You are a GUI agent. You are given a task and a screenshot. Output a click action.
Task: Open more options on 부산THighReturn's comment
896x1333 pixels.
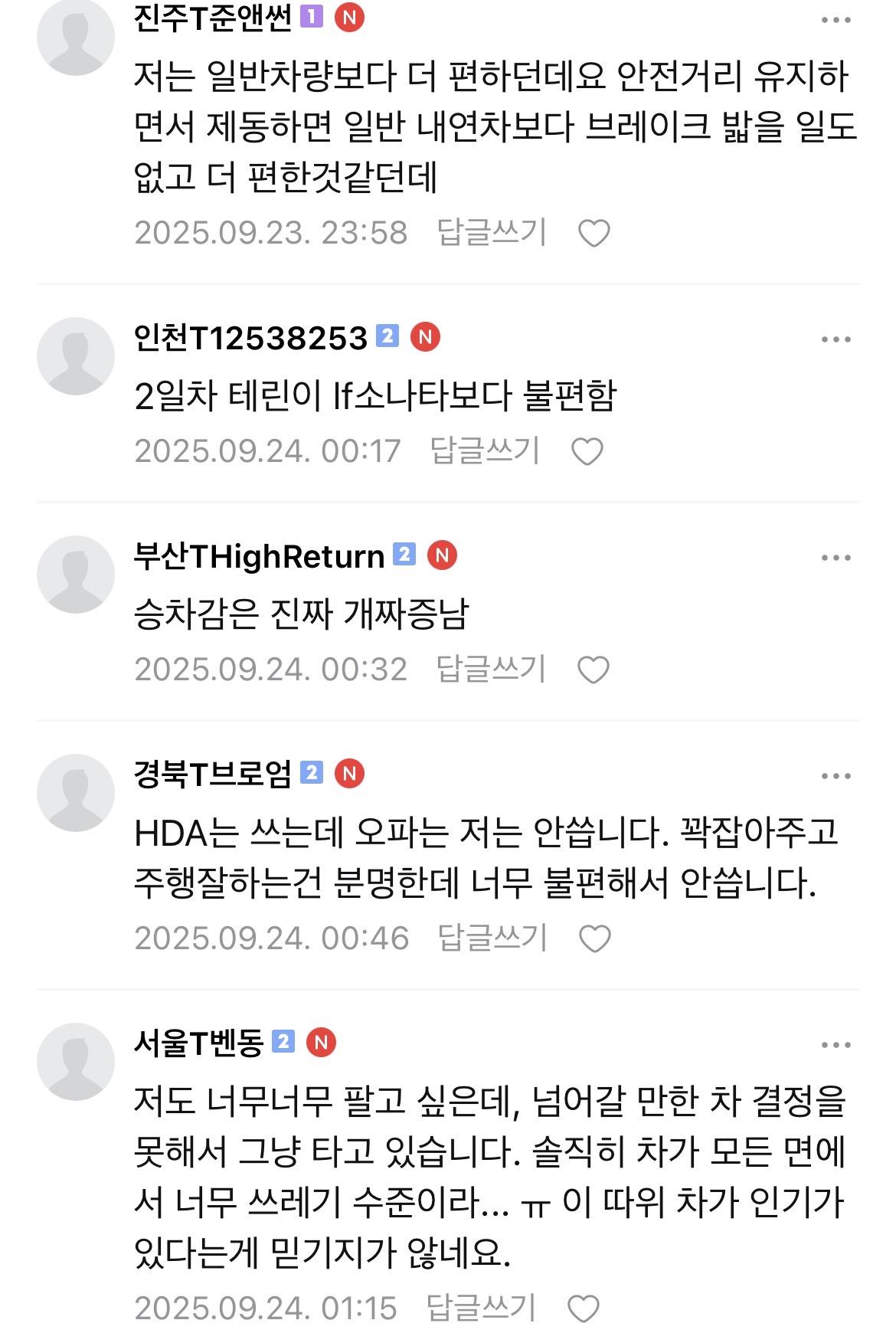pos(836,558)
